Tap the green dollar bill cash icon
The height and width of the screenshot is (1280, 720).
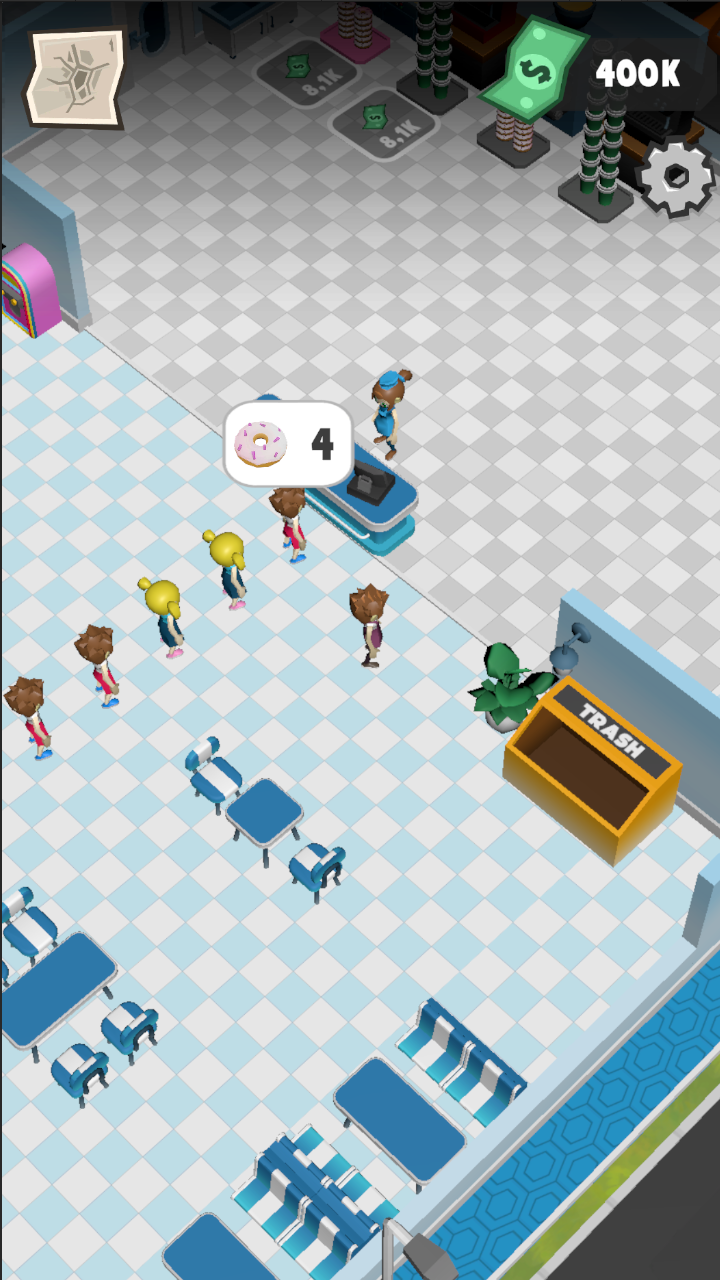point(535,72)
